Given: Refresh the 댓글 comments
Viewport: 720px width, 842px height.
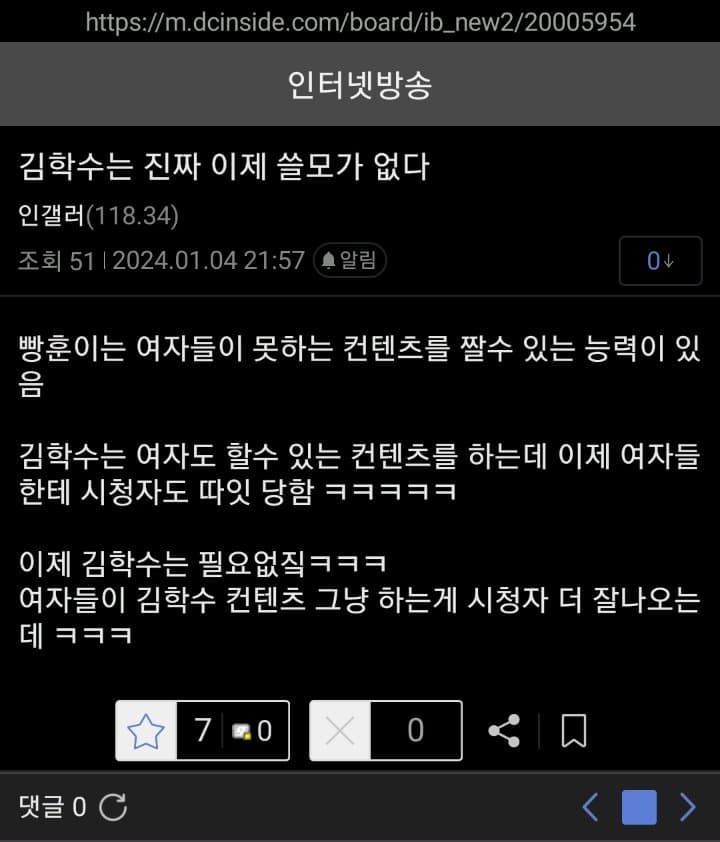Looking at the screenshot, I should click(114, 807).
